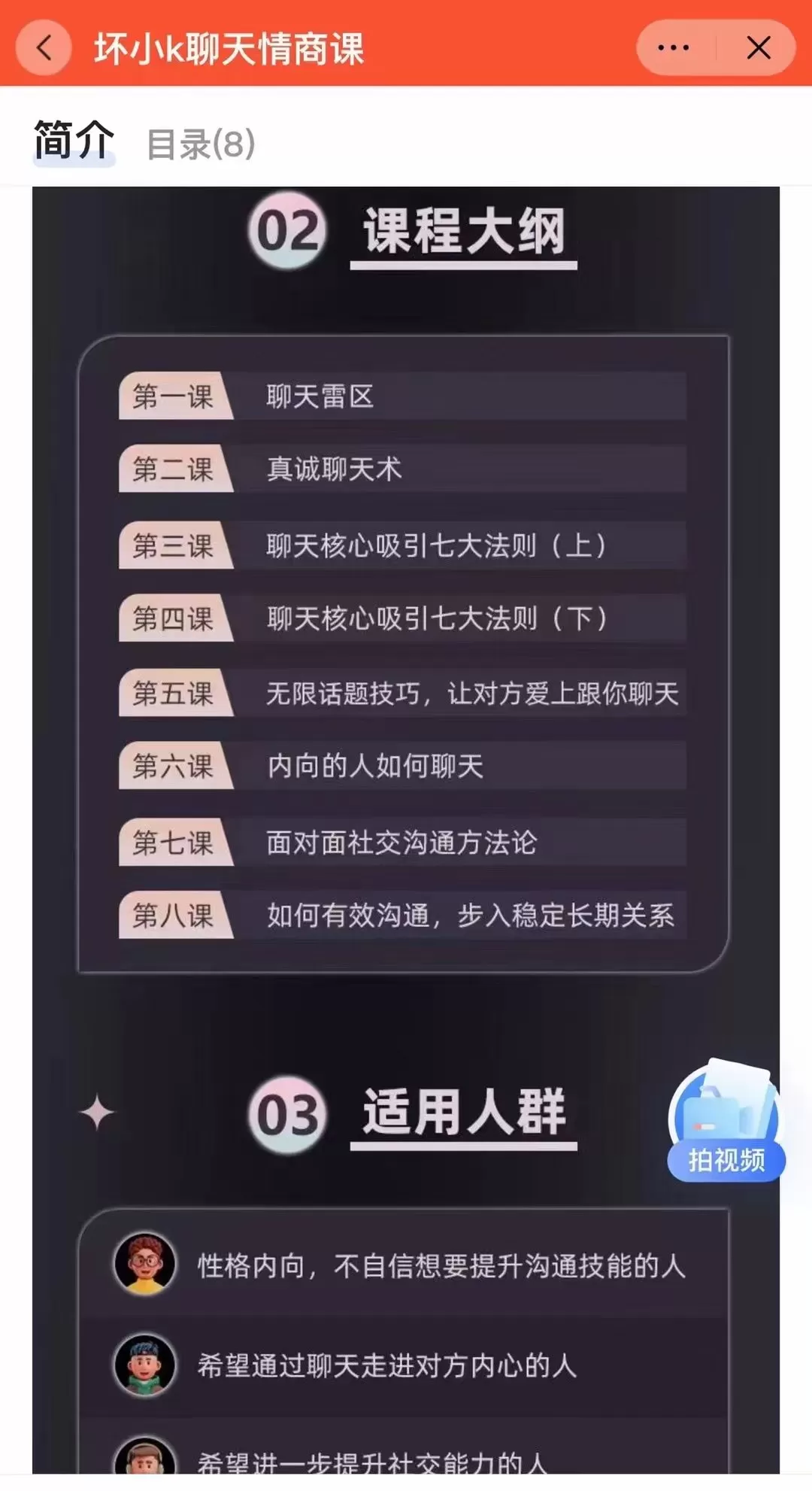This screenshot has height=1491, width=812.
Task: Select the 简介 tab
Action: (74, 141)
